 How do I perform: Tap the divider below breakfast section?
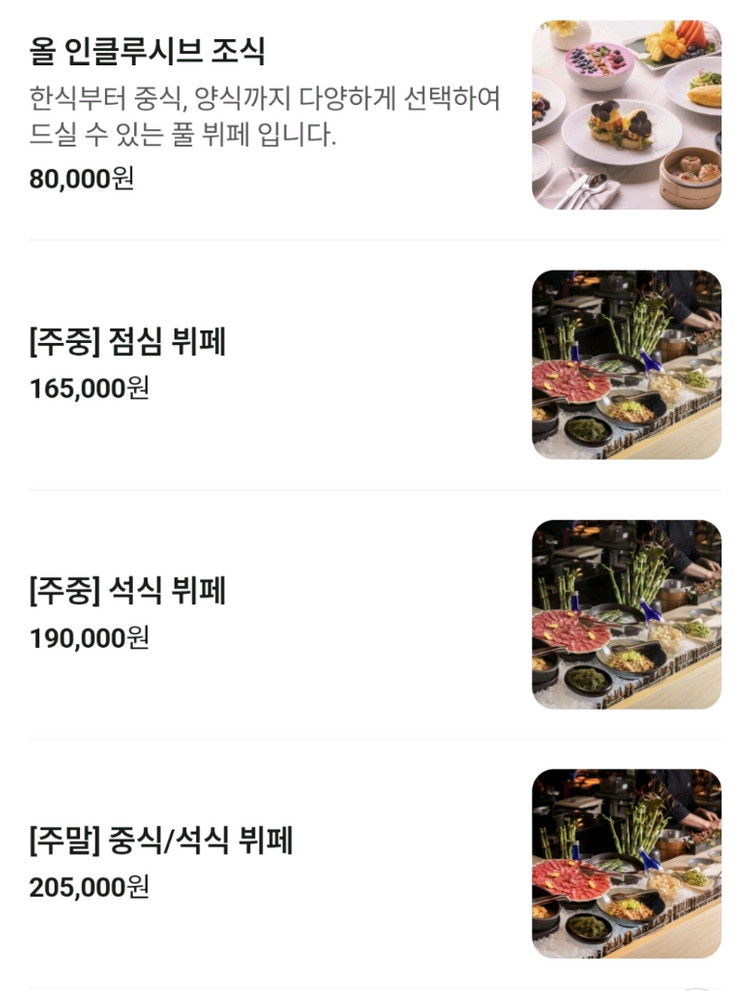(375, 237)
